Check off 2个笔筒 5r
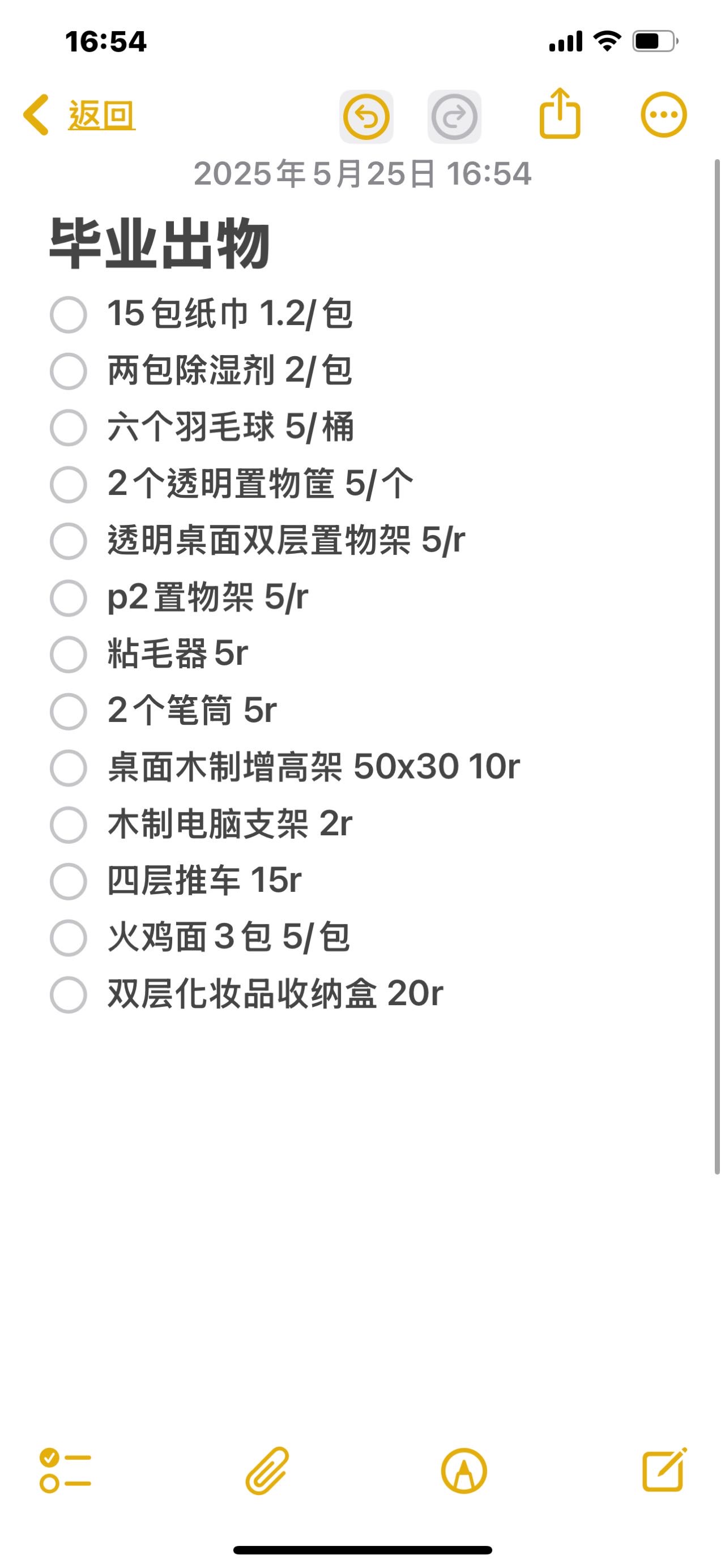 pos(68,711)
